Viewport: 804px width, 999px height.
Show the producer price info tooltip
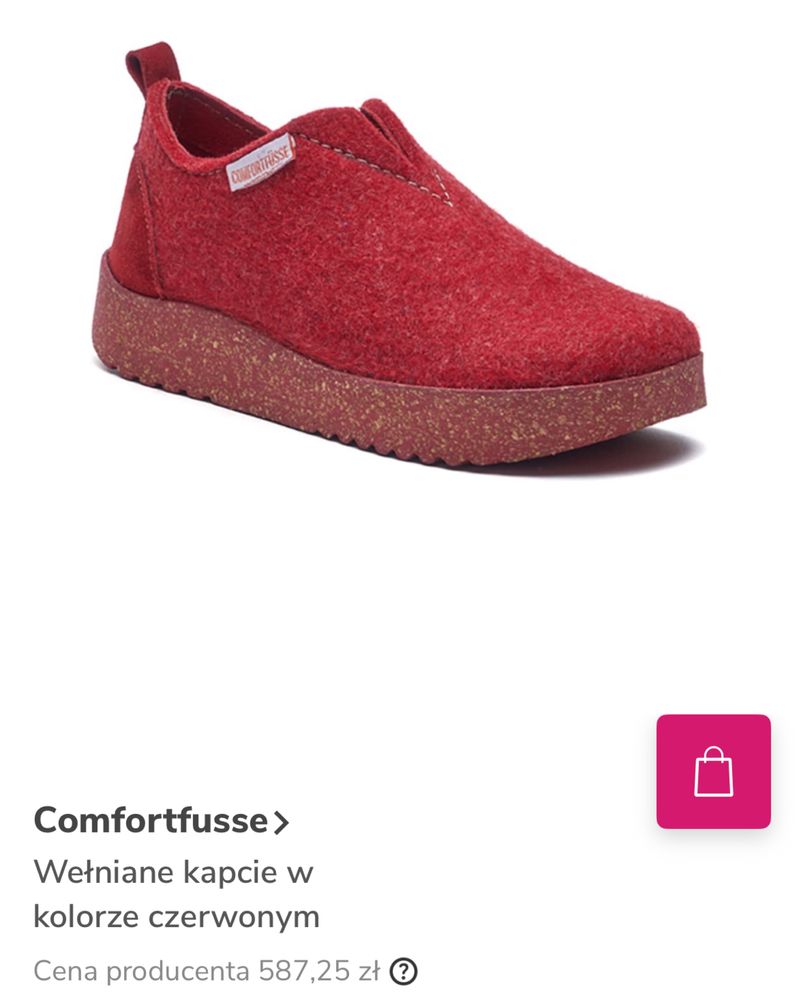point(404,970)
